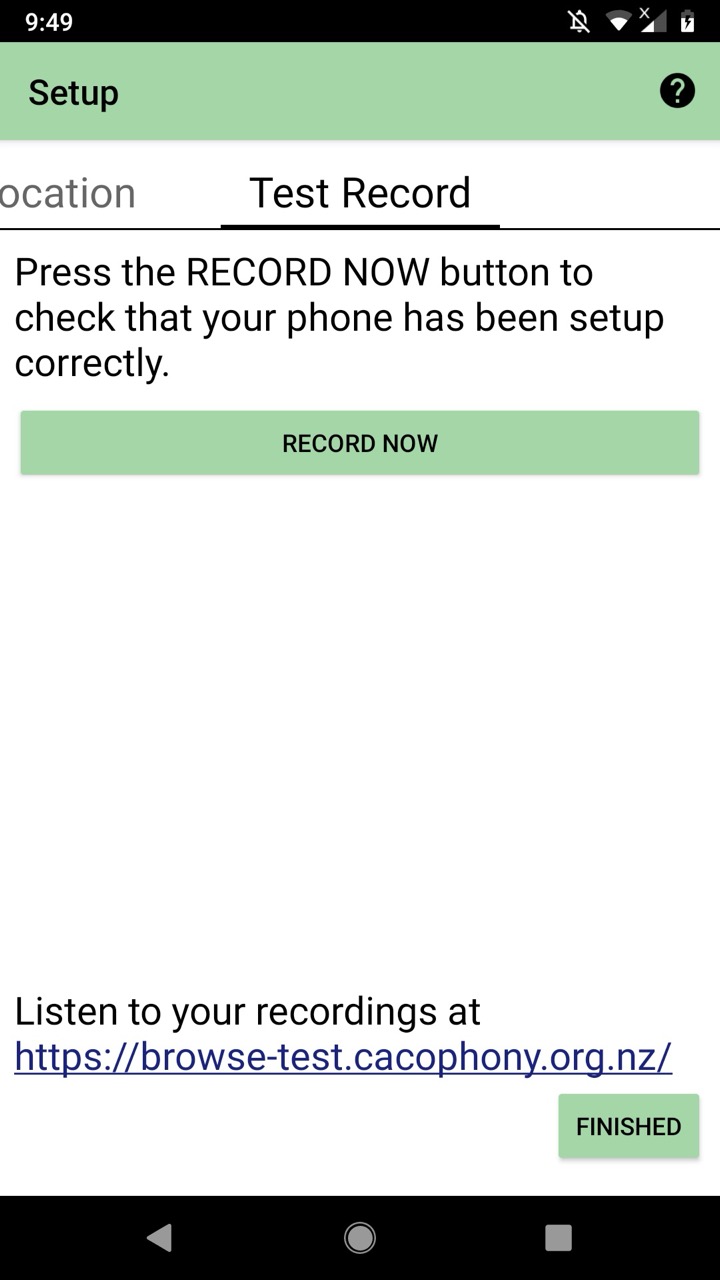
Task: Switch to the Location tab
Action: click(x=68, y=193)
